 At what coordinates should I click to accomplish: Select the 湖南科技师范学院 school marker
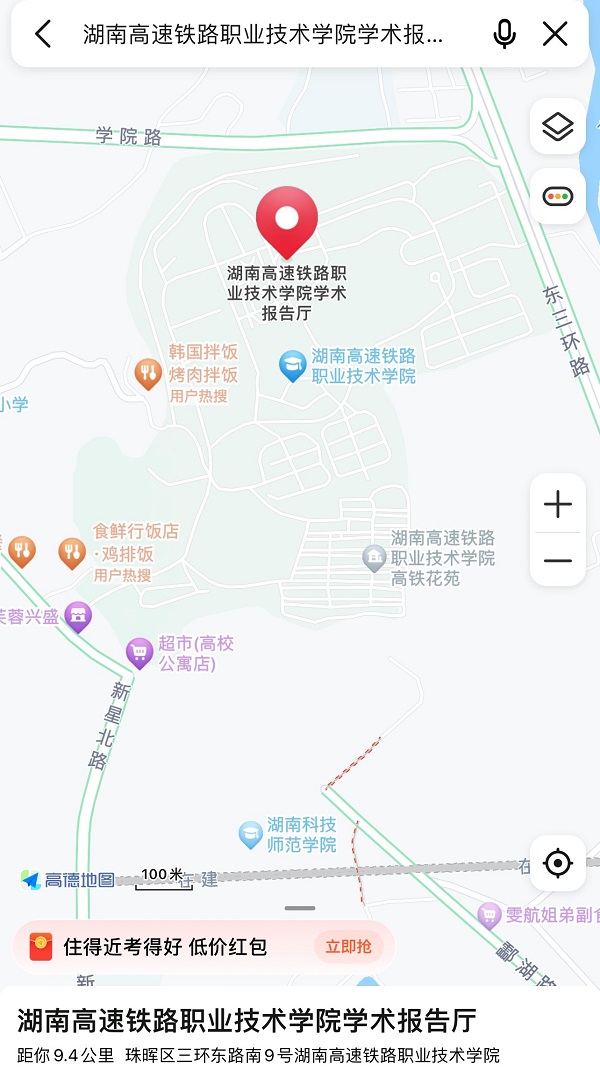point(251,835)
